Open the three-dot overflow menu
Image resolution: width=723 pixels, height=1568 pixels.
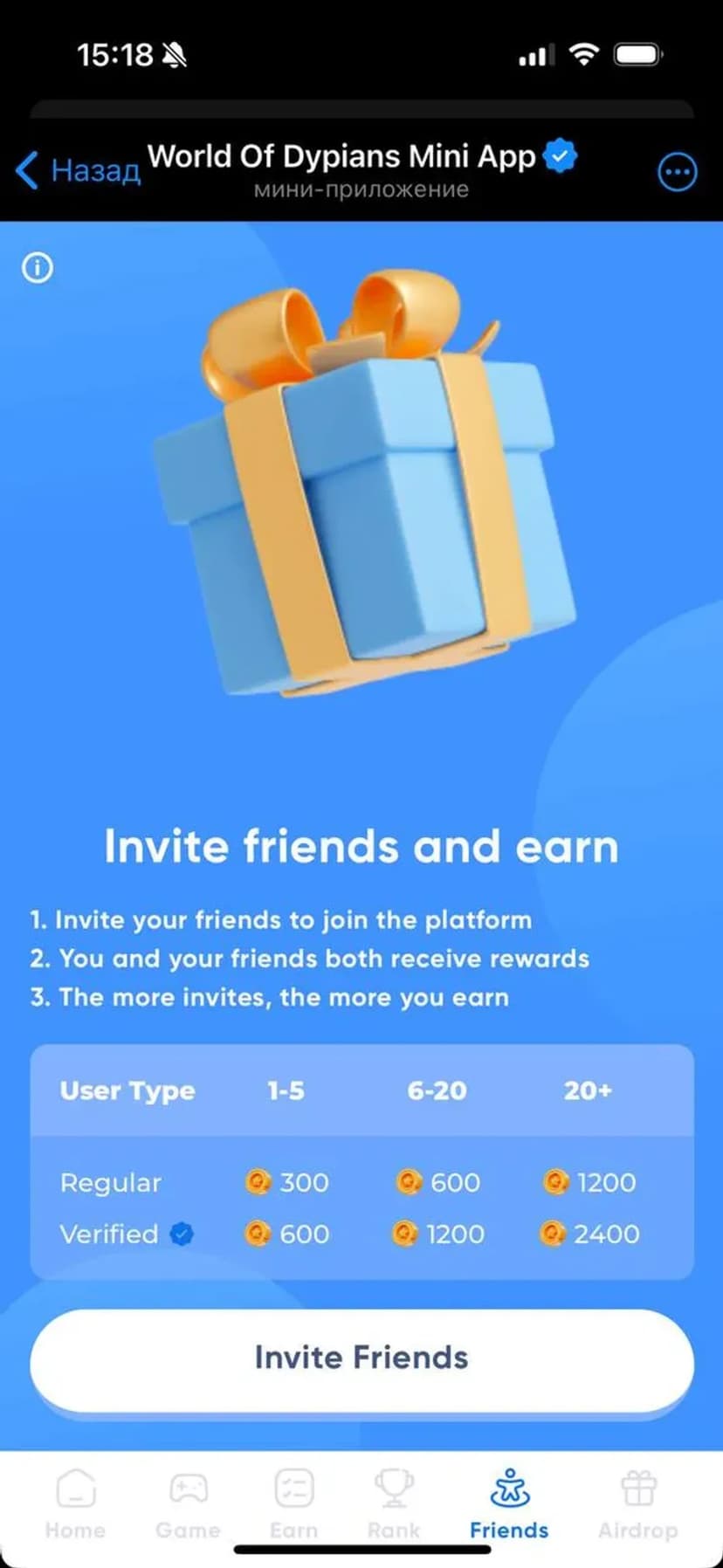pos(677,172)
